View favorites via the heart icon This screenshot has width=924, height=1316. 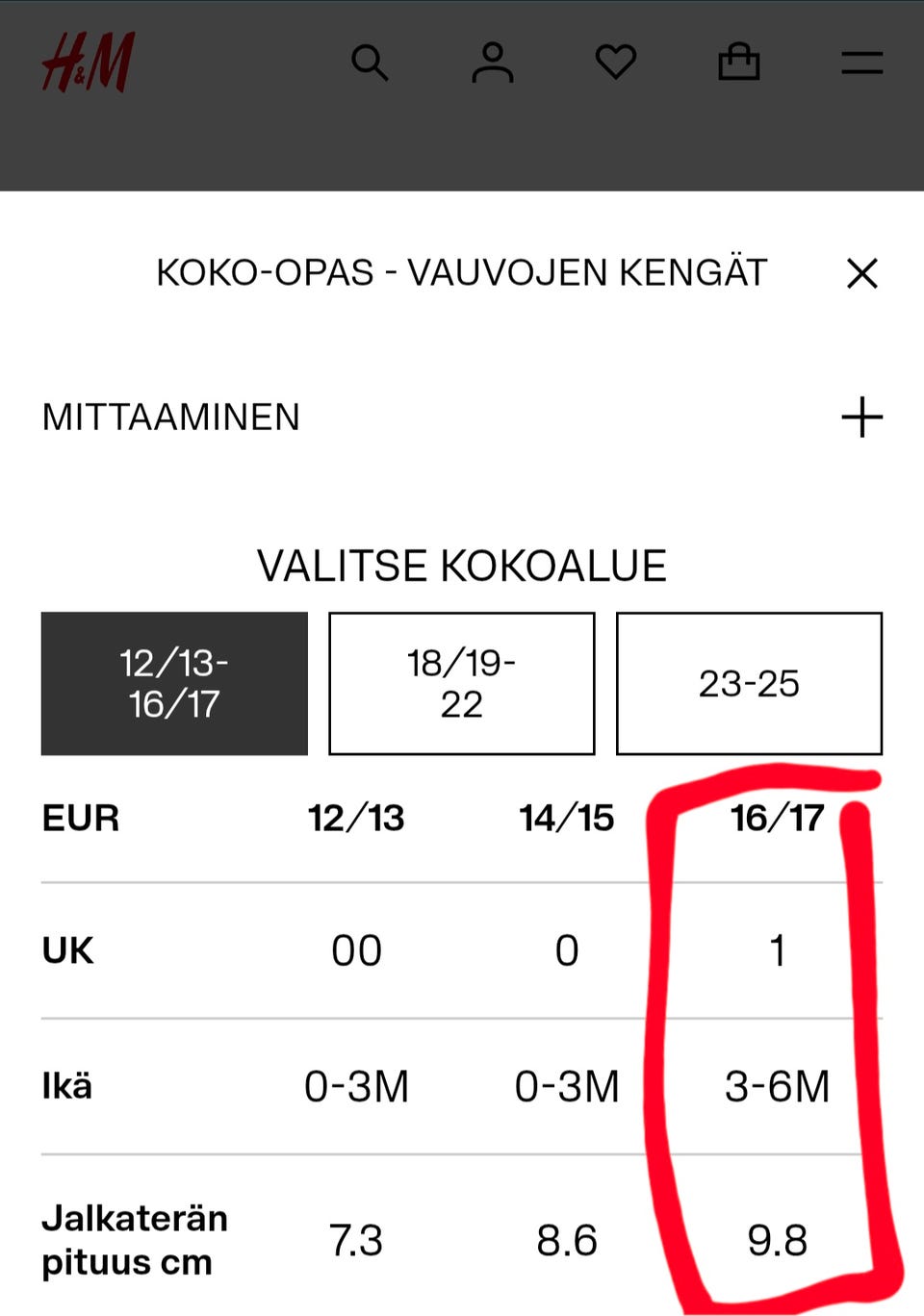pyautogui.click(x=615, y=63)
